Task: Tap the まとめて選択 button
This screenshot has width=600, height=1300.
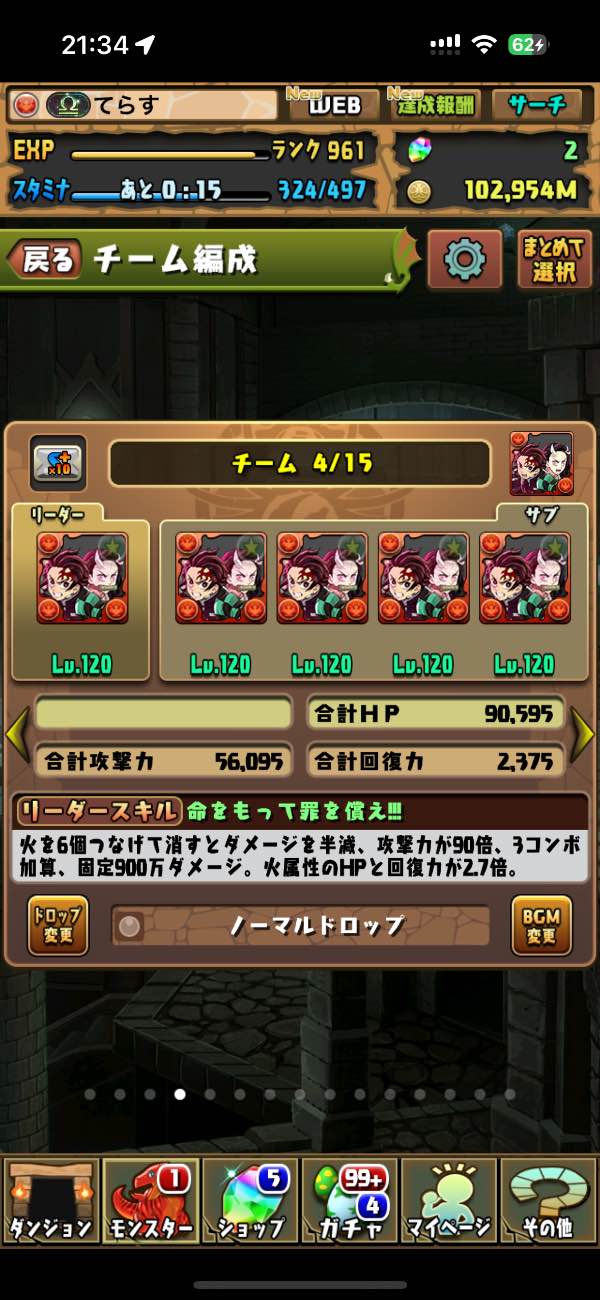Action: click(x=555, y=260)
